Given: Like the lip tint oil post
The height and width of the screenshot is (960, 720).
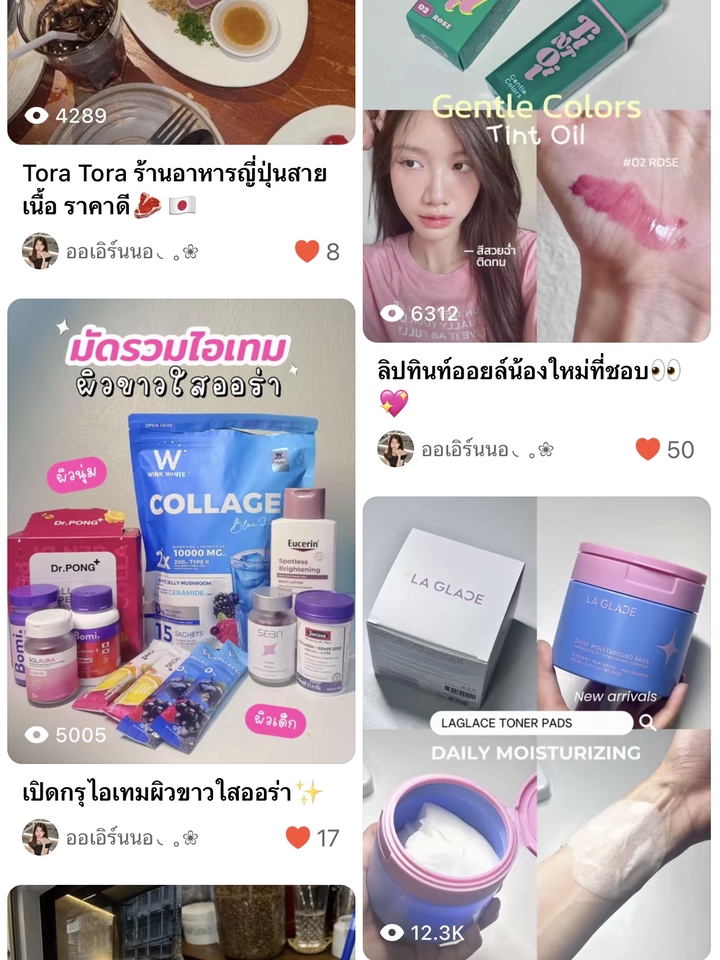Looking at the screenshot, I should [x=648, y=449].
